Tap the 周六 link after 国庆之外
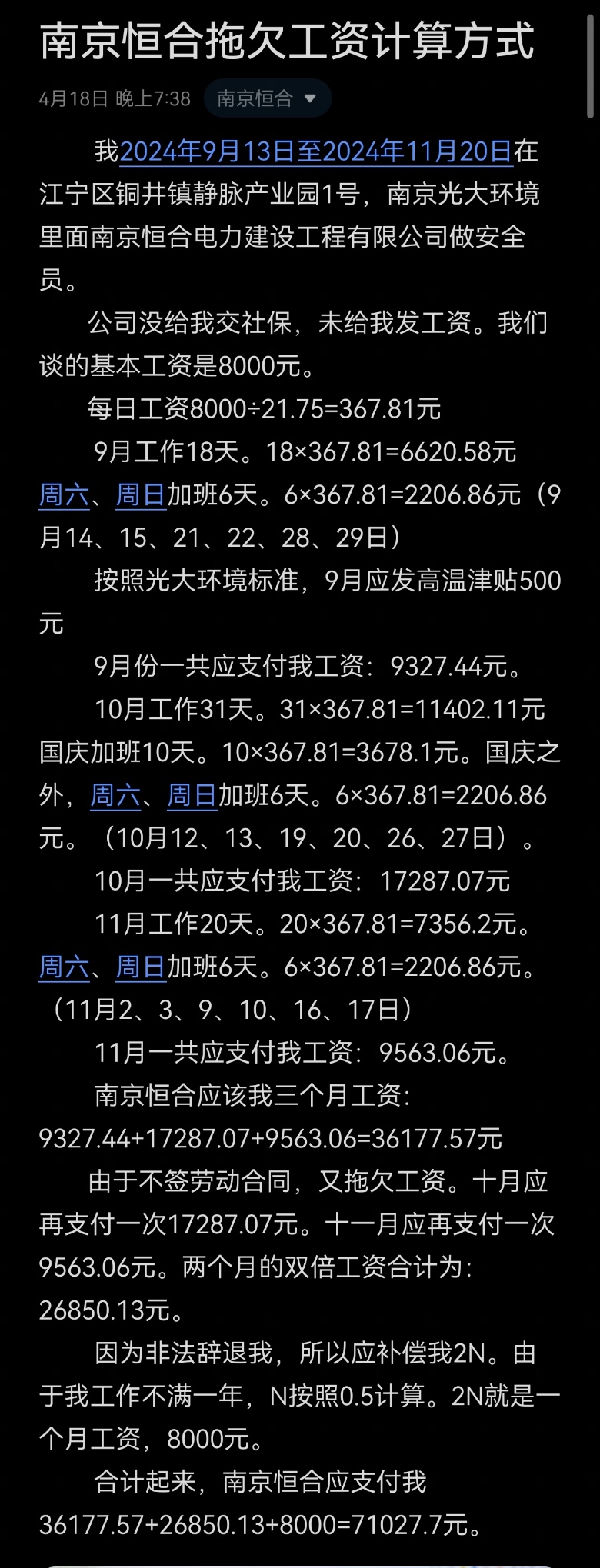Image resolution: width=600 pixels, height=1568 pixels. coord(115,794)
